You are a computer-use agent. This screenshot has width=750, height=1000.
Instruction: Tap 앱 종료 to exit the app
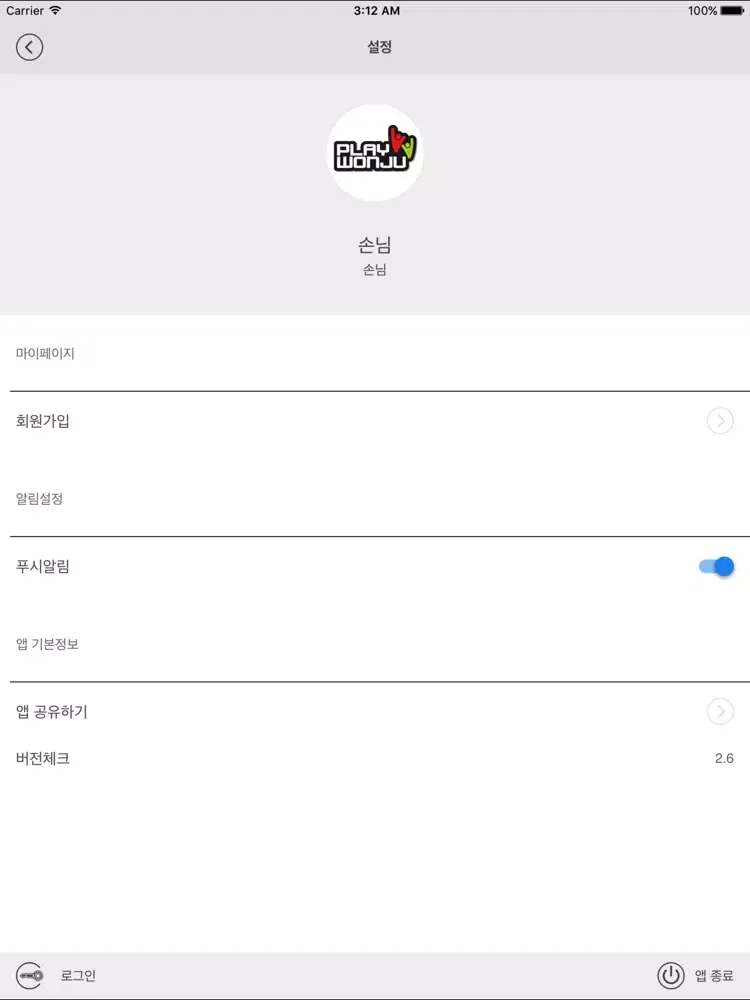point(695,975)
